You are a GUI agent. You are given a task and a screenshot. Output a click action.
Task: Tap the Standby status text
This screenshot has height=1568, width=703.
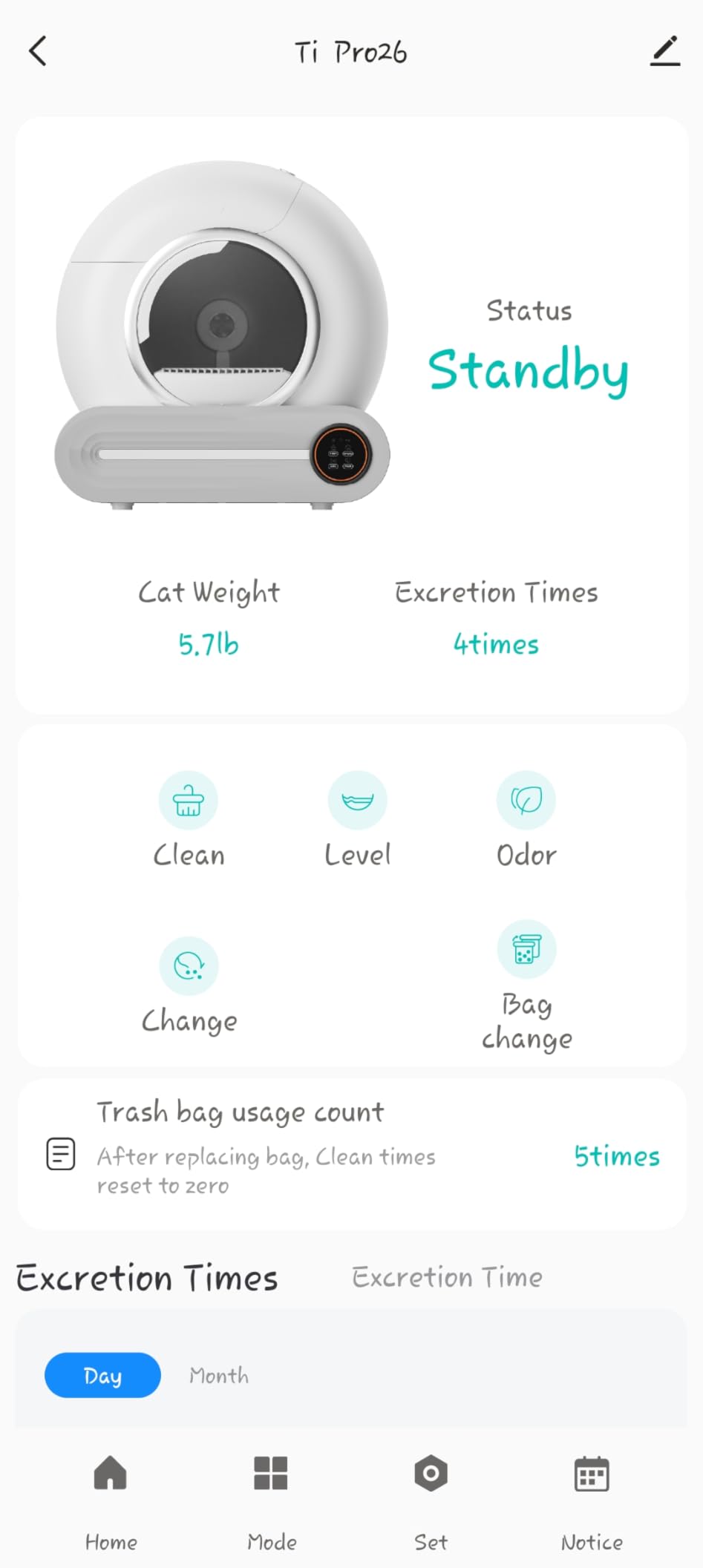point(529,371)
